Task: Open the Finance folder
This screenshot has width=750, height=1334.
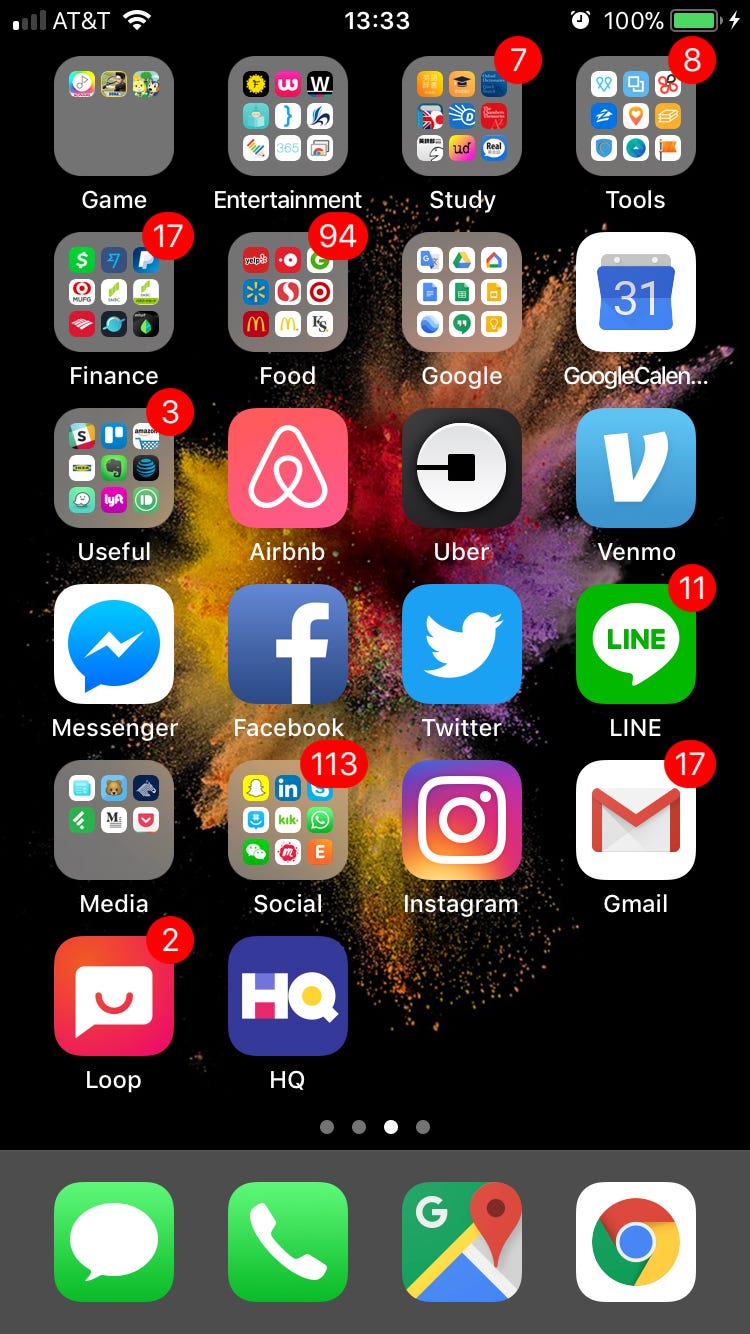Action: (114, 292)
